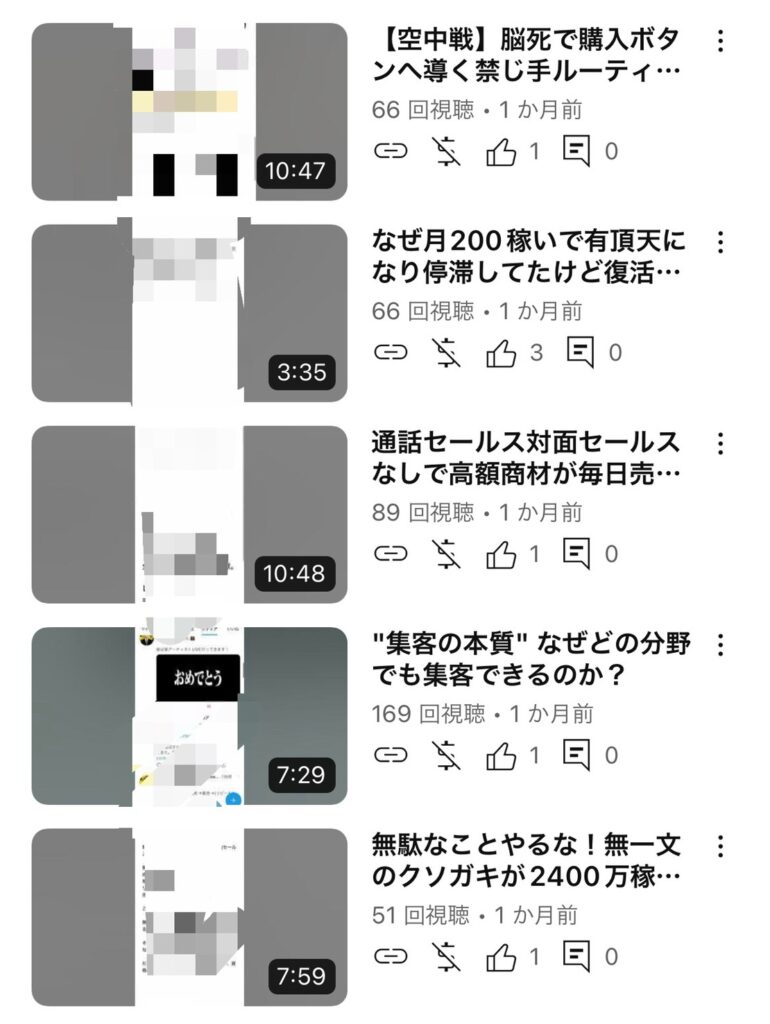Screen dimensions: 770x1024
Task: Open options menu for なぜ月200稼いで有頂天 video
Action: (719, 242)
